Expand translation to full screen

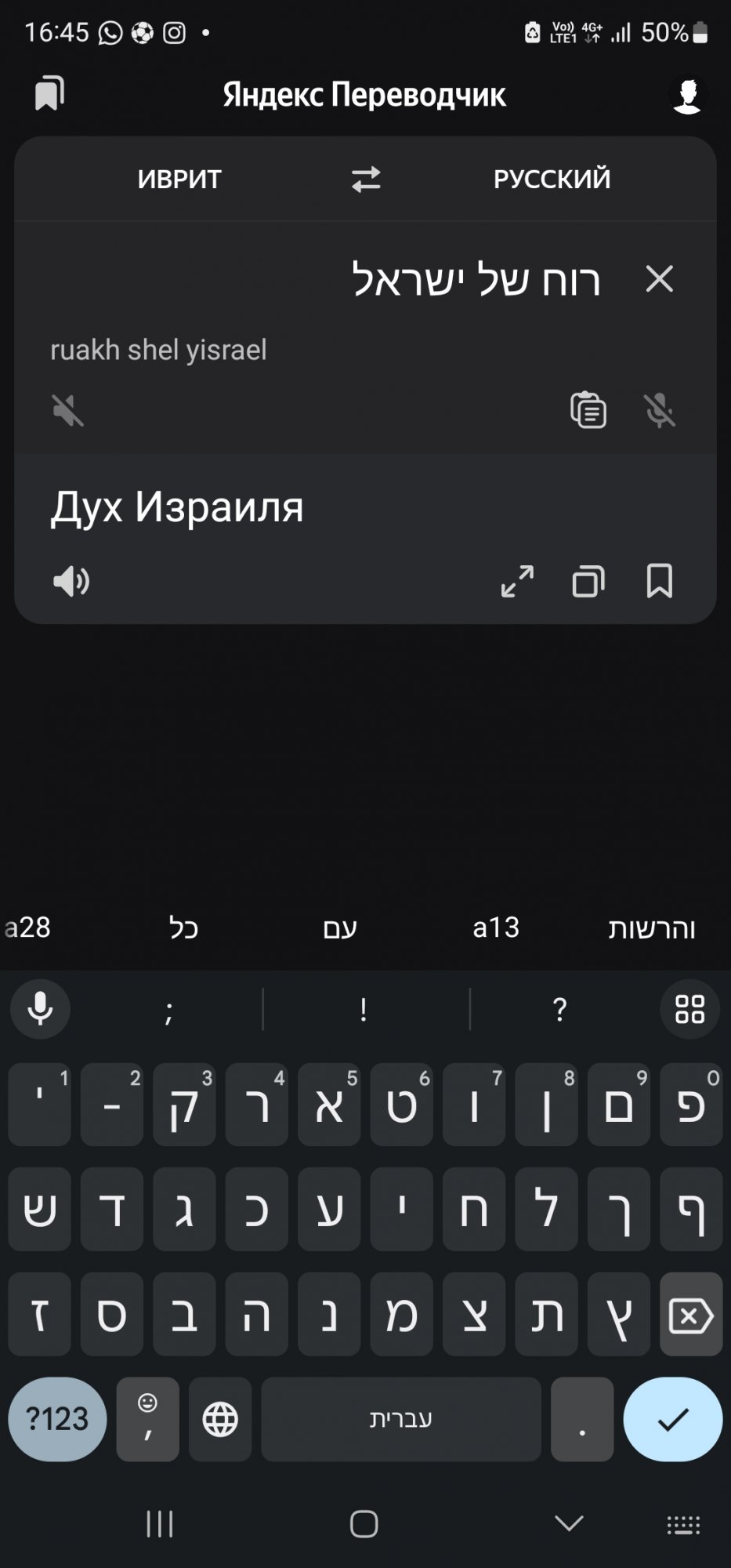tap(517, 582)
